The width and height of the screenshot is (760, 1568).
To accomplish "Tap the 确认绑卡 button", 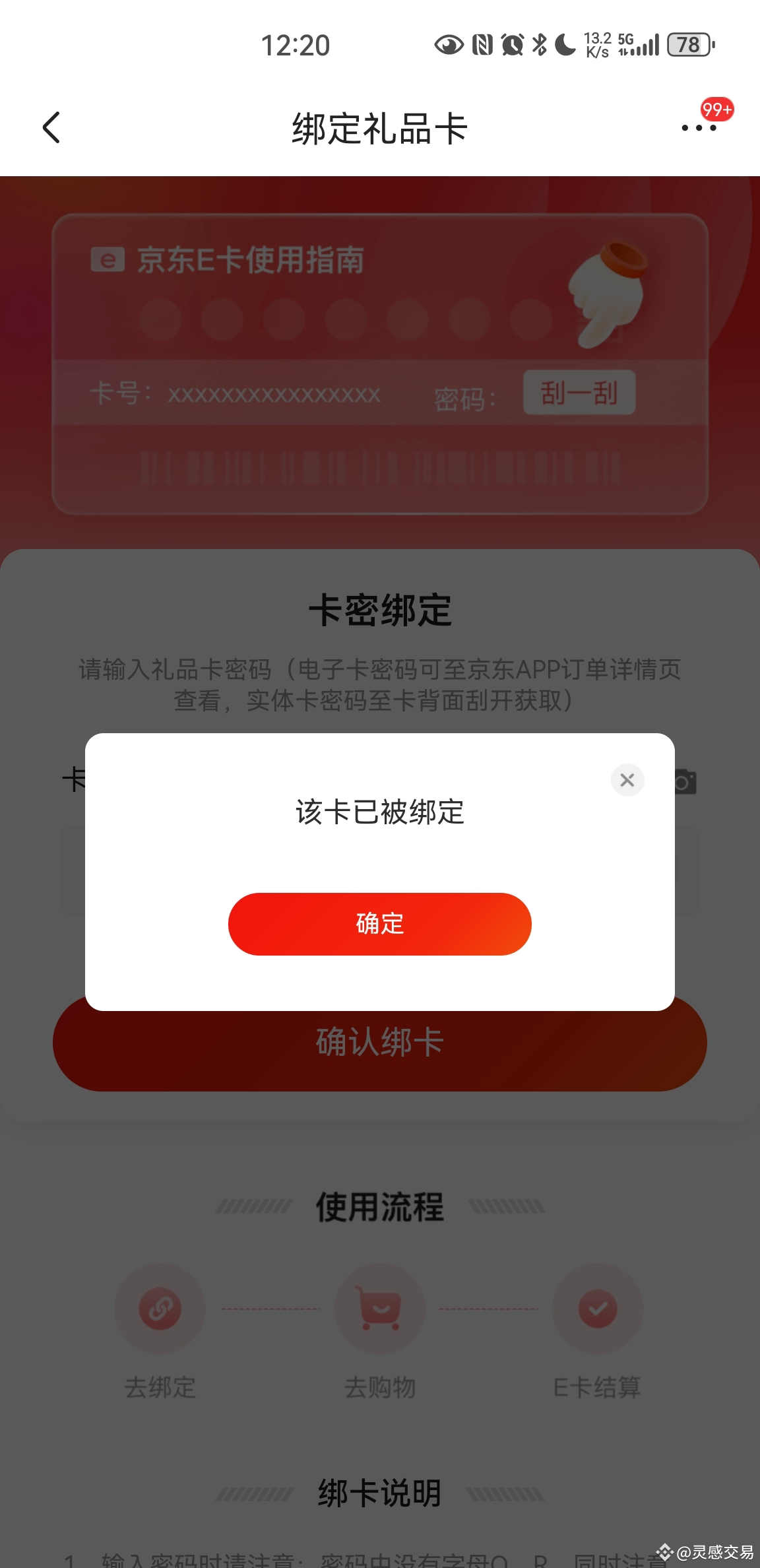I will (x=380, y=1043).
